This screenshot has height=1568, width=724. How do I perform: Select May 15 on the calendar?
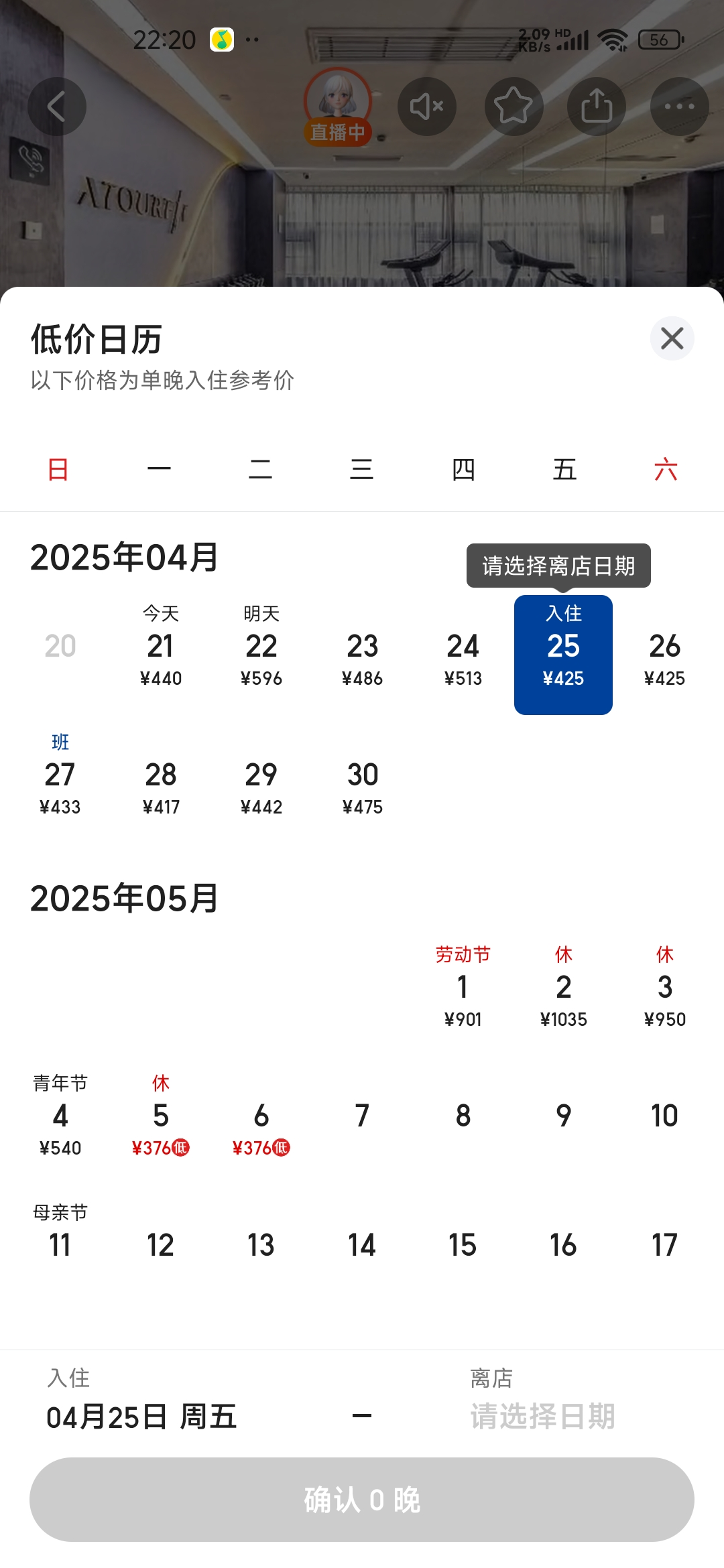[463, 1245]
